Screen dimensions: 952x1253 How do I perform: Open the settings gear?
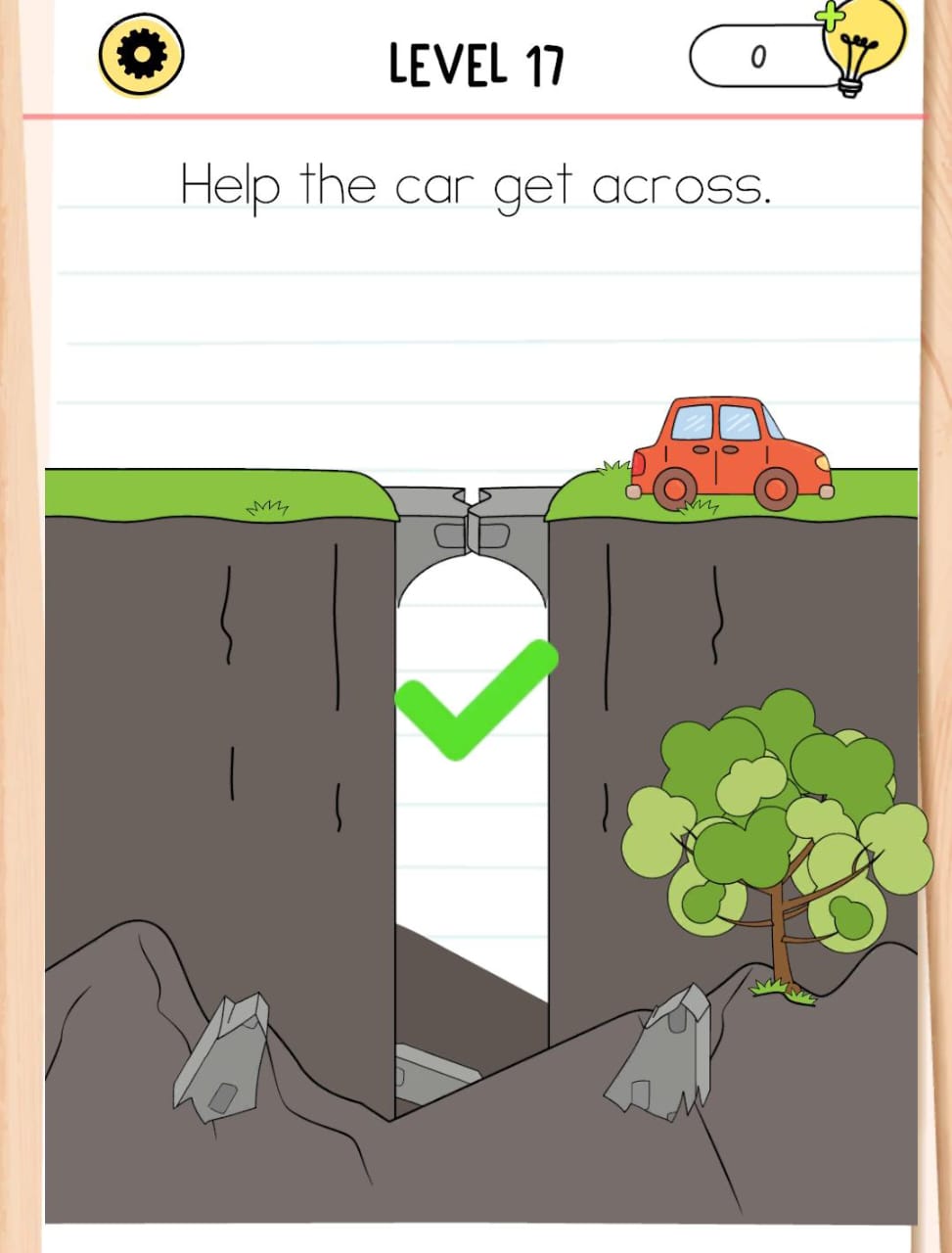142,56
